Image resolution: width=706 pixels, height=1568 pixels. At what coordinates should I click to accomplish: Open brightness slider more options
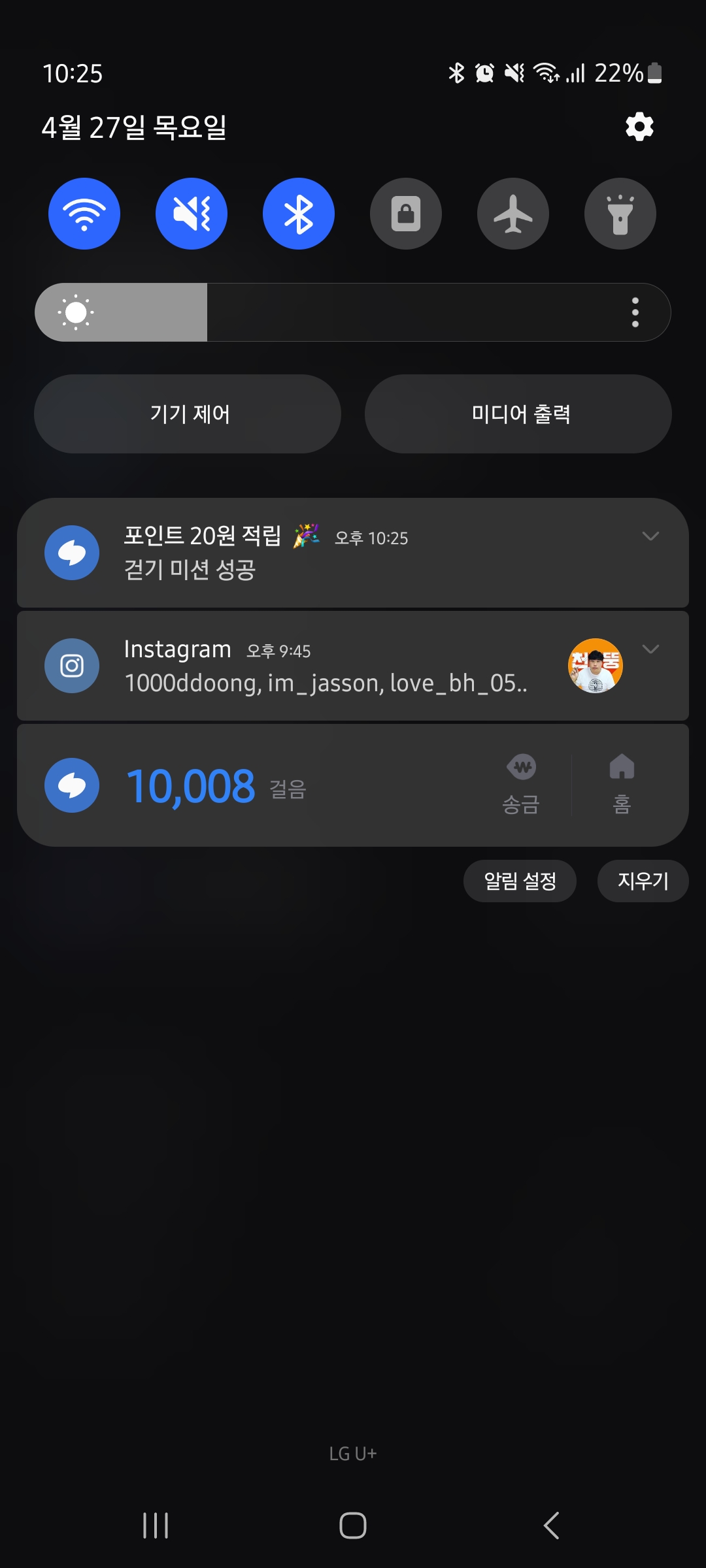click(635, 312)
